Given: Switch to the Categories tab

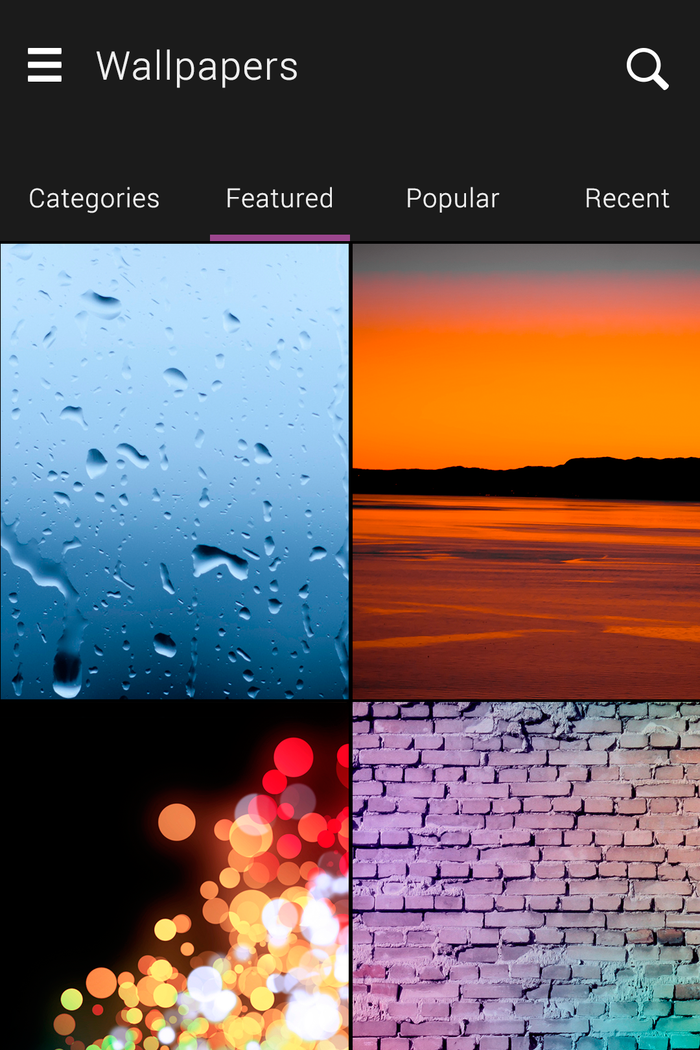Looking at the screenshot, I should click(94, 198).
